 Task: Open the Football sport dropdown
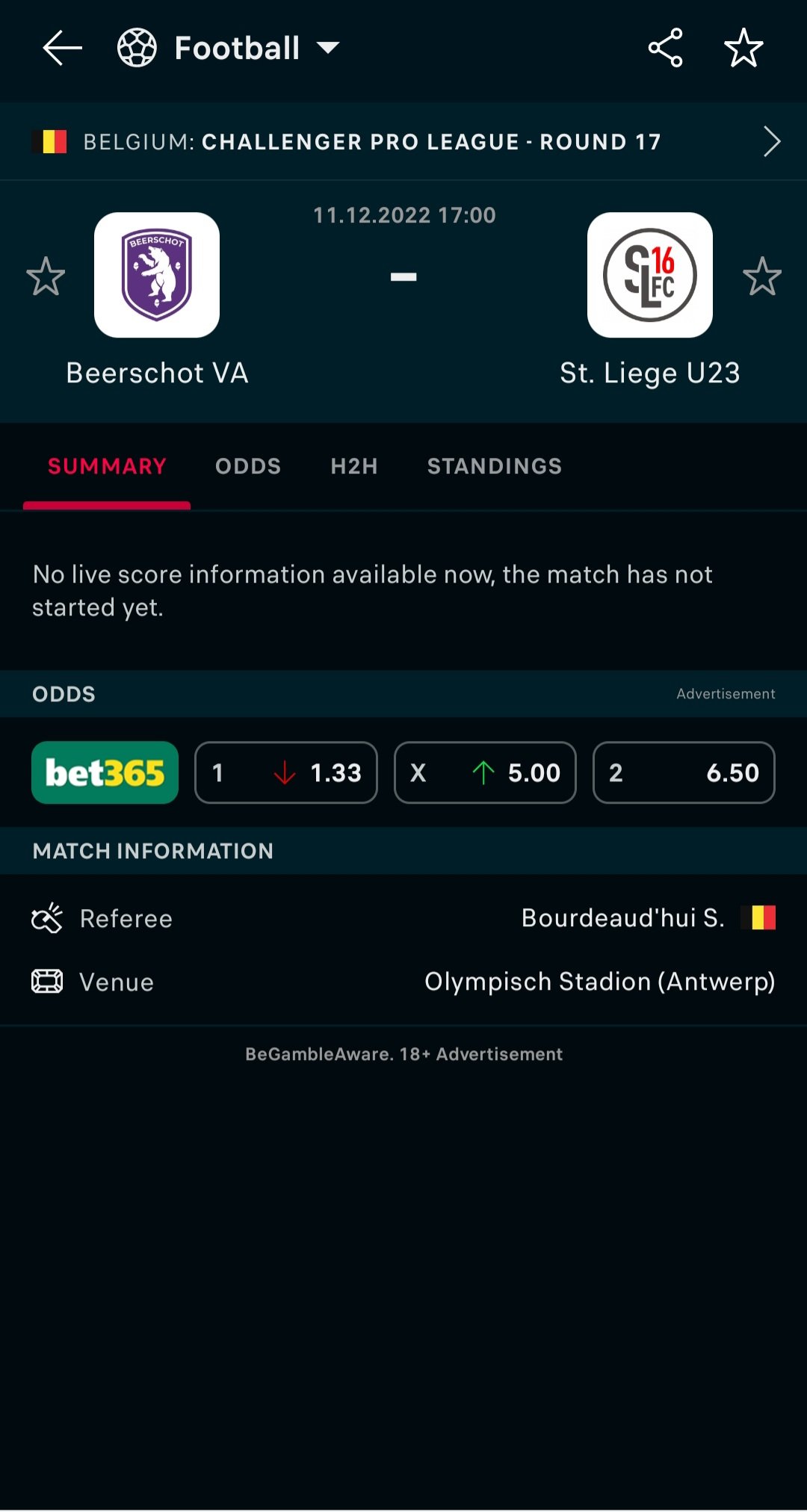(x=229, y=49)
